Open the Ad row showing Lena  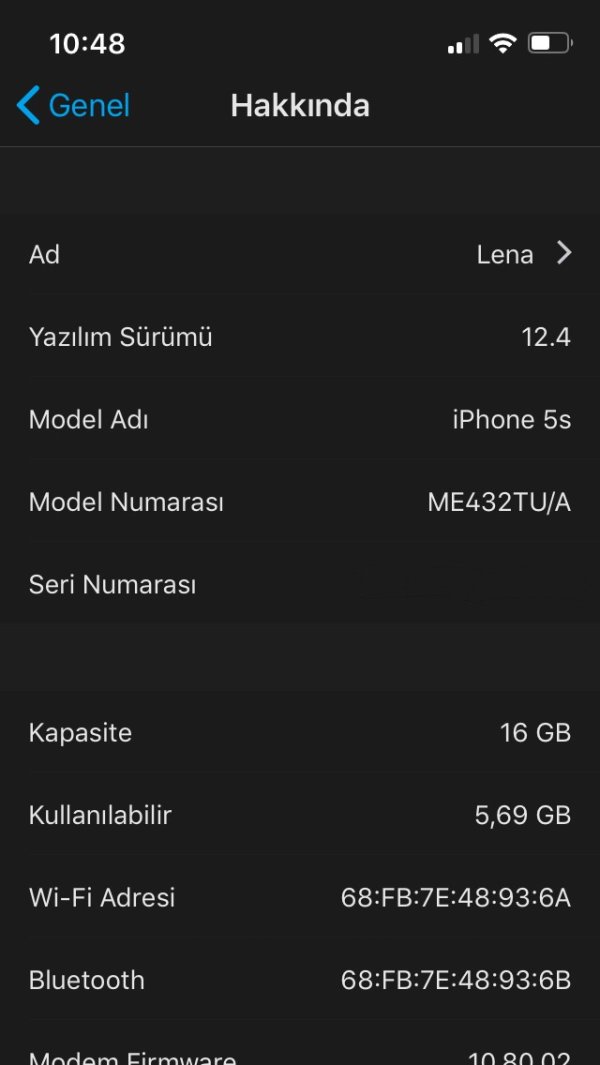(300, 254)
